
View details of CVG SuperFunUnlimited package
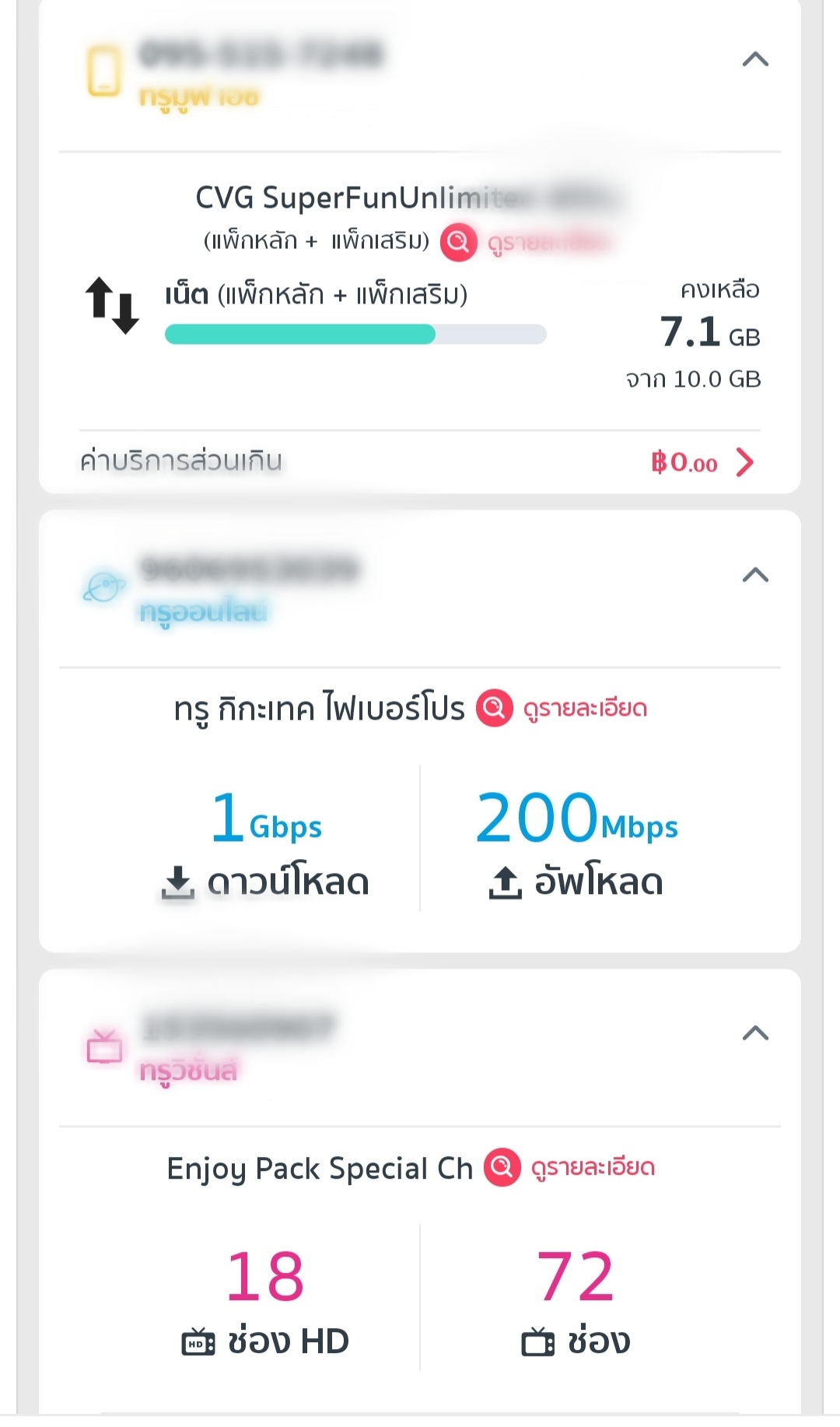[x=527, y=242]
